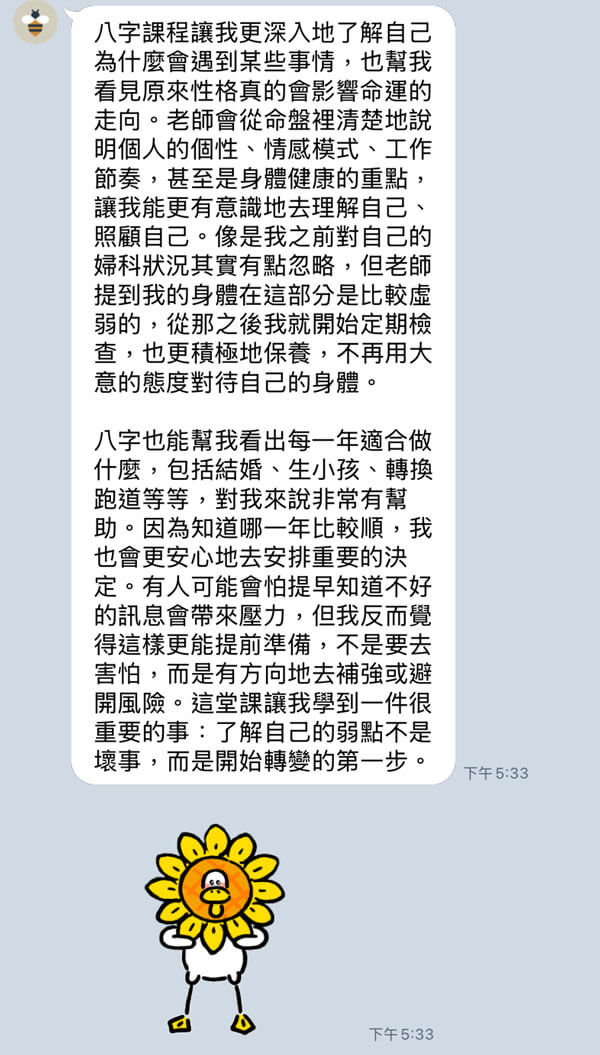
Task: Tap the sunflower duck sticker
Action: point(215,929)
